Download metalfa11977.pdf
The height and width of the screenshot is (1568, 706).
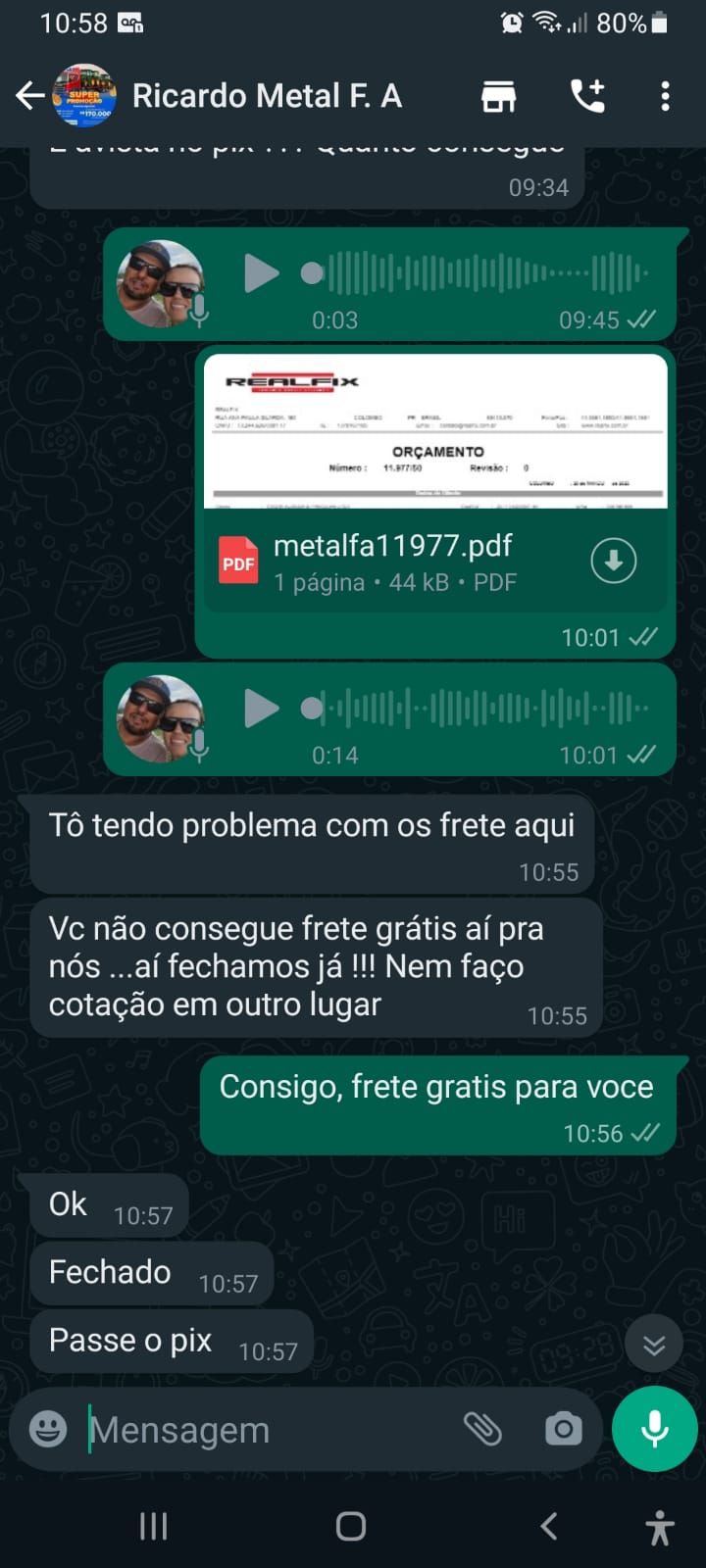614,561
